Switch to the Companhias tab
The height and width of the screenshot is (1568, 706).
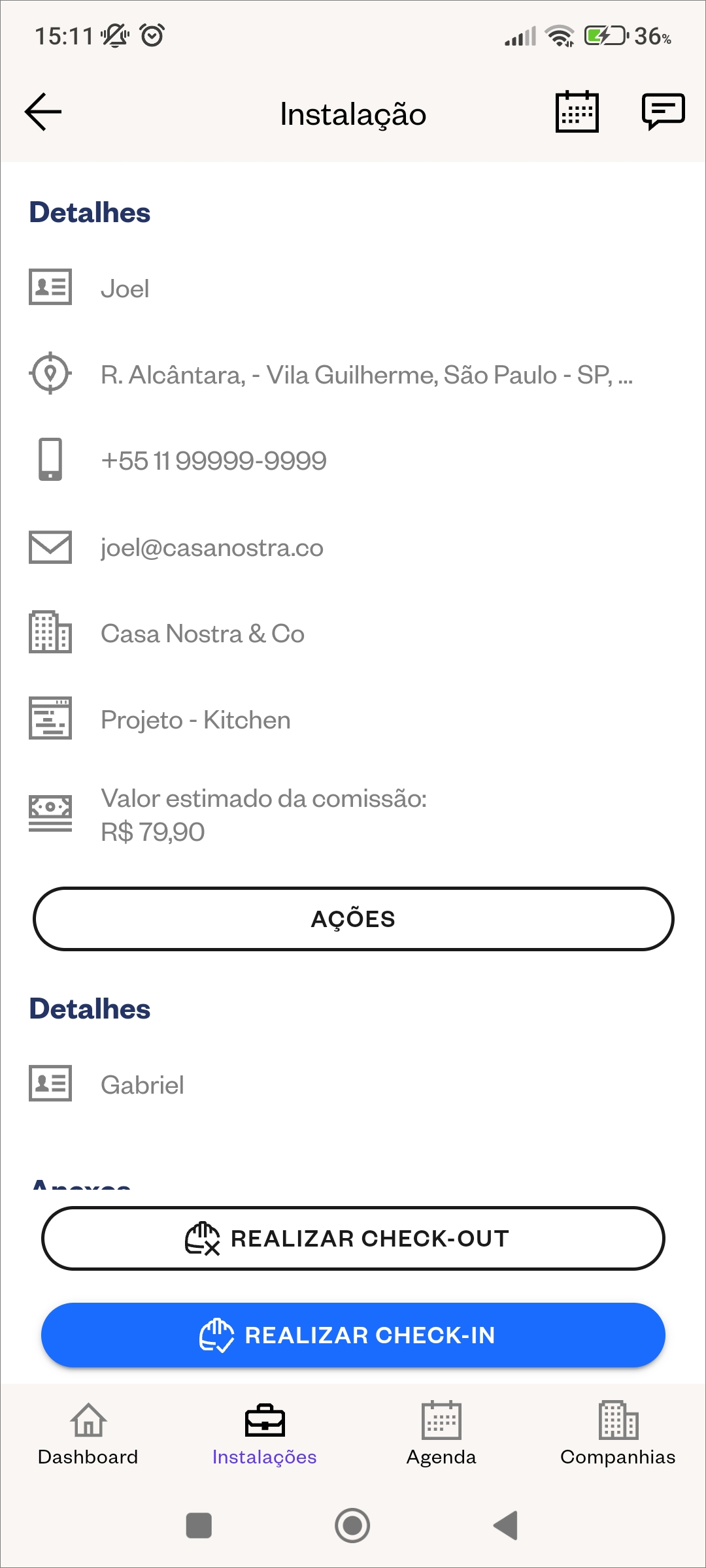(x=618, y=1433)
